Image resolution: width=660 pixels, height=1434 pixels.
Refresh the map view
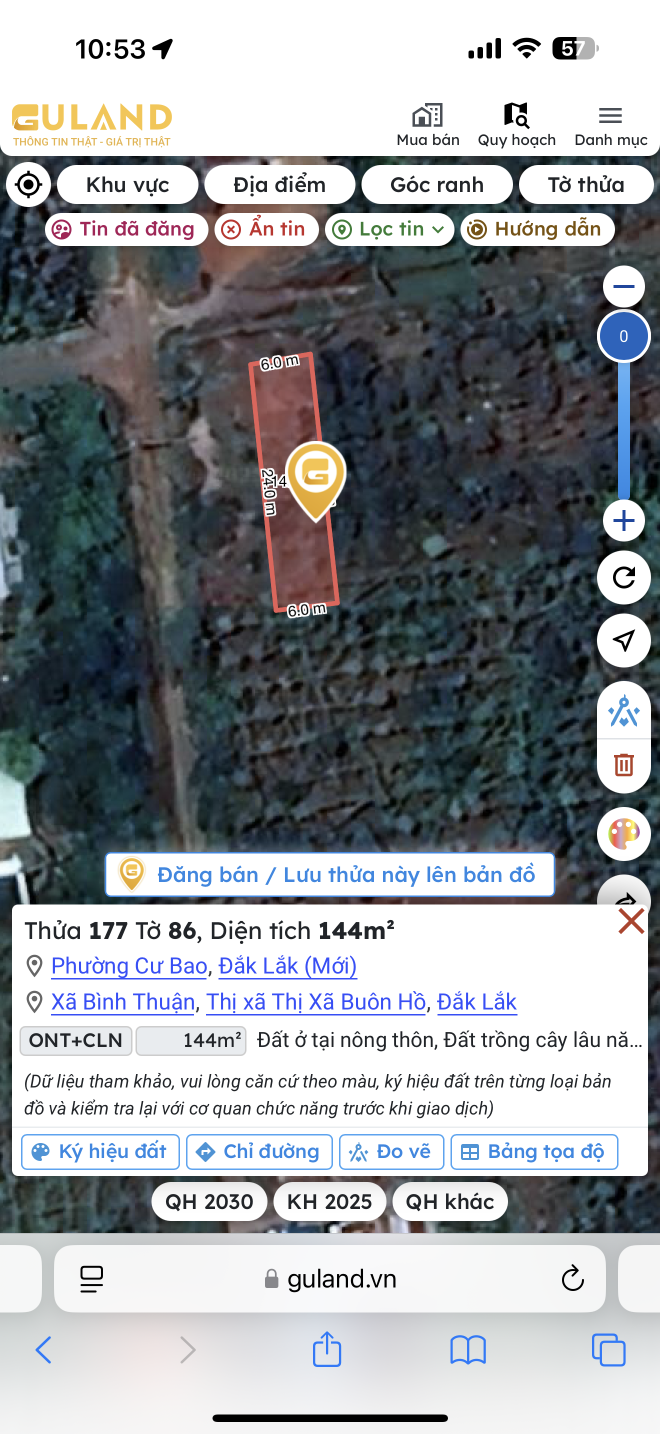[x=624, y=578]
